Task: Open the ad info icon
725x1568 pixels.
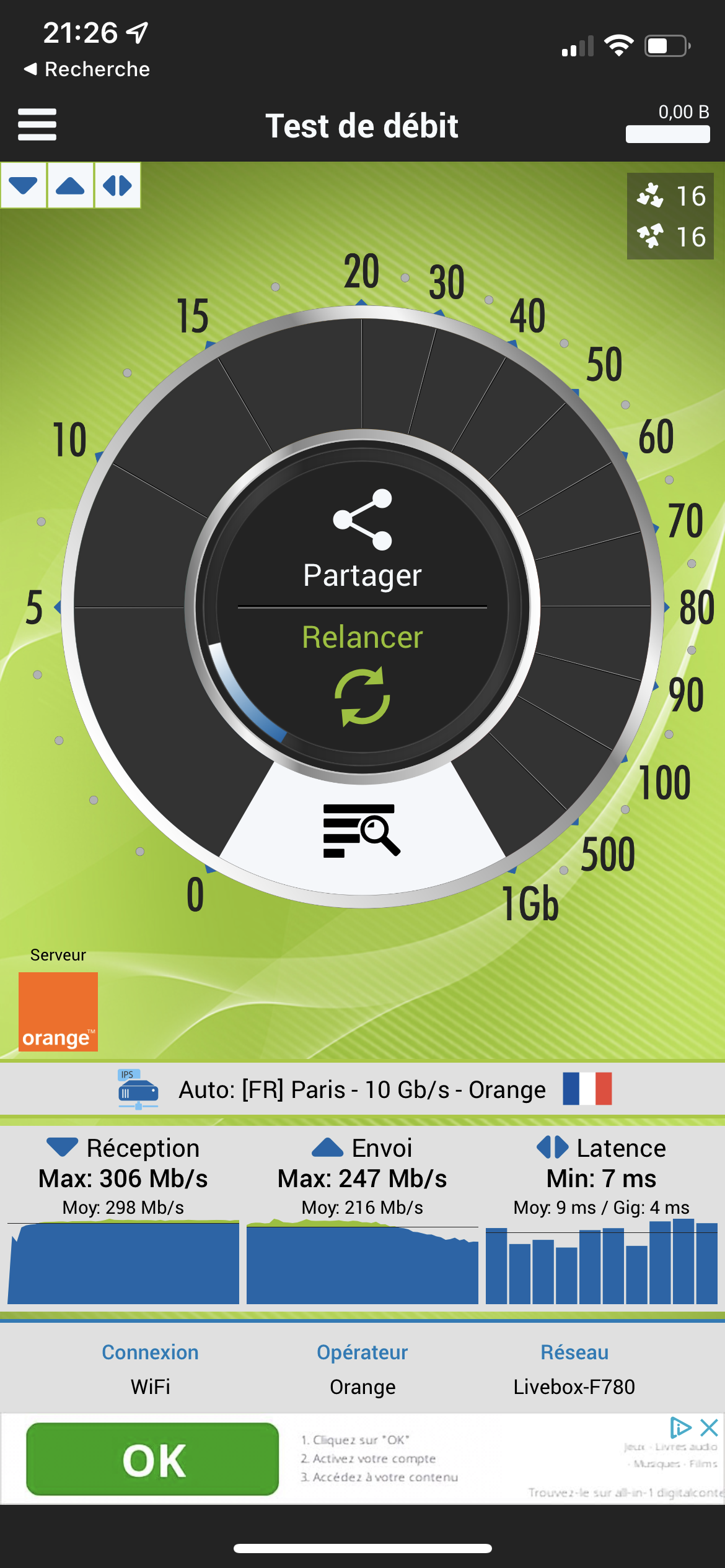Action: coord(680,1428)
